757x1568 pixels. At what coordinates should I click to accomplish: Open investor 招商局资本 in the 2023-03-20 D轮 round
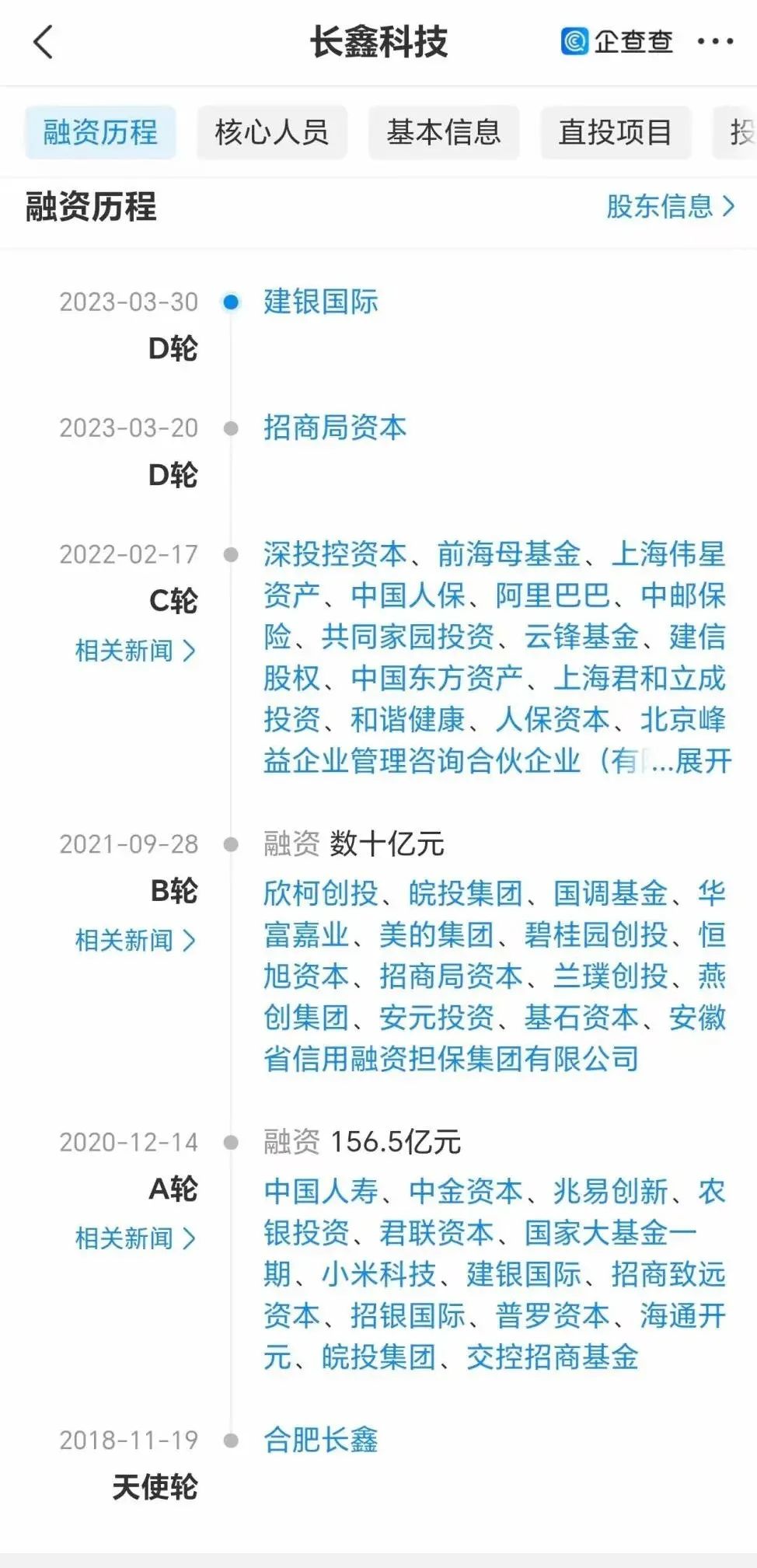coord(335,428)
